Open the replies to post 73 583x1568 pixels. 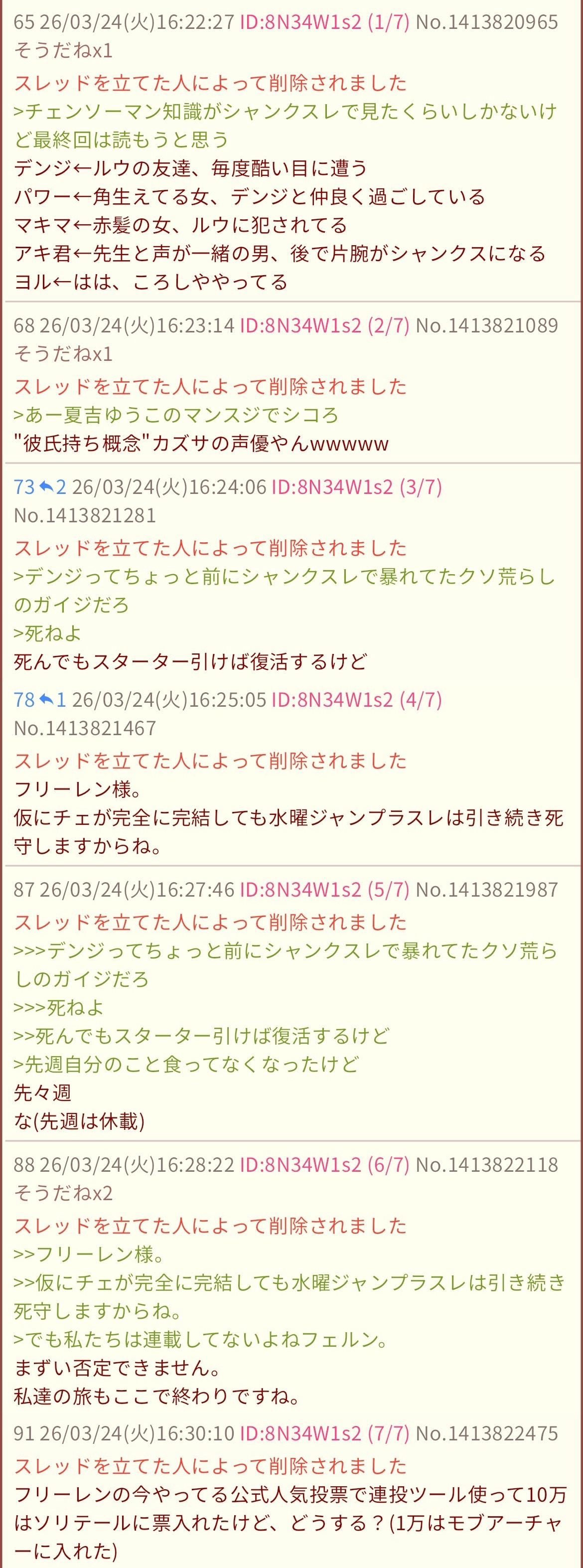tap(52, 487)
